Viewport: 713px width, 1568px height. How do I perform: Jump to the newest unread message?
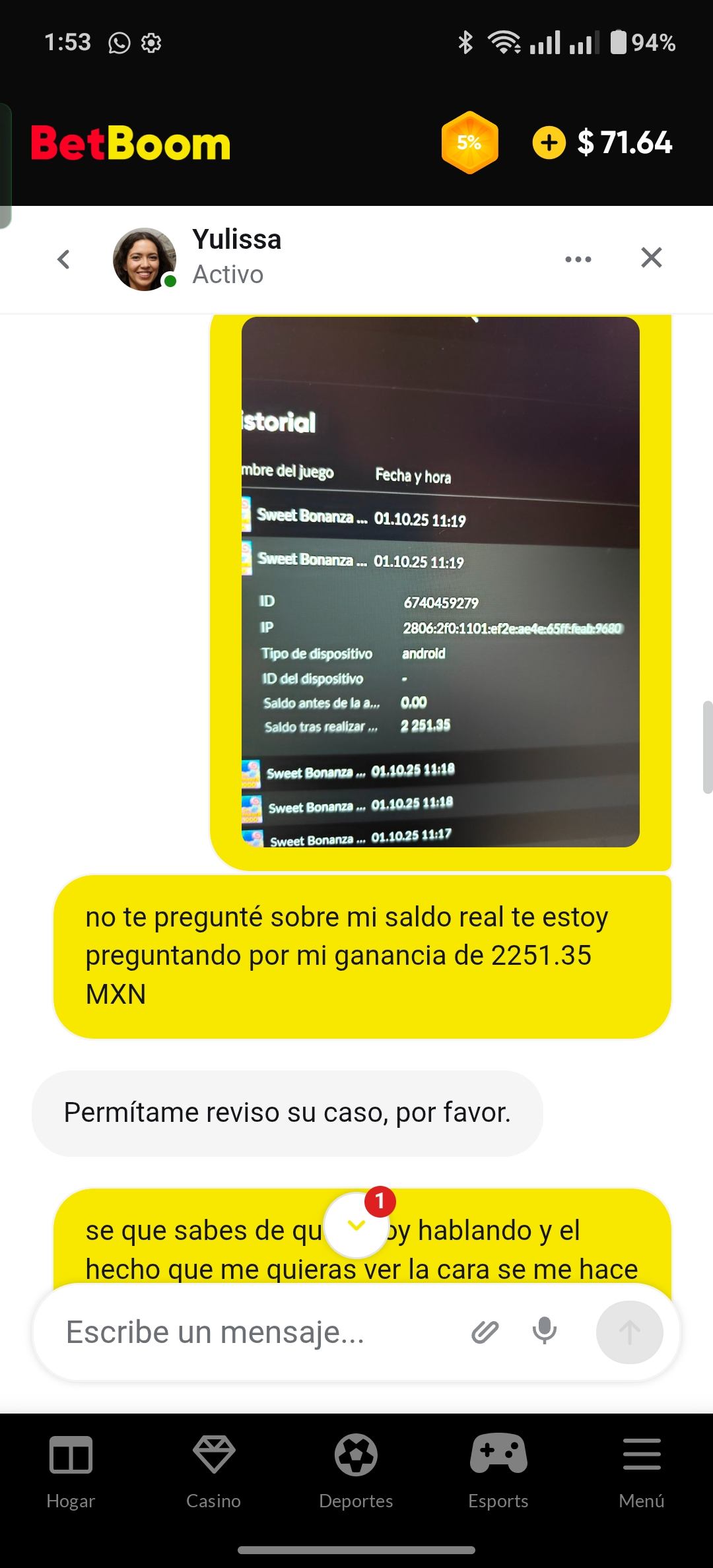pos(356,1225)
